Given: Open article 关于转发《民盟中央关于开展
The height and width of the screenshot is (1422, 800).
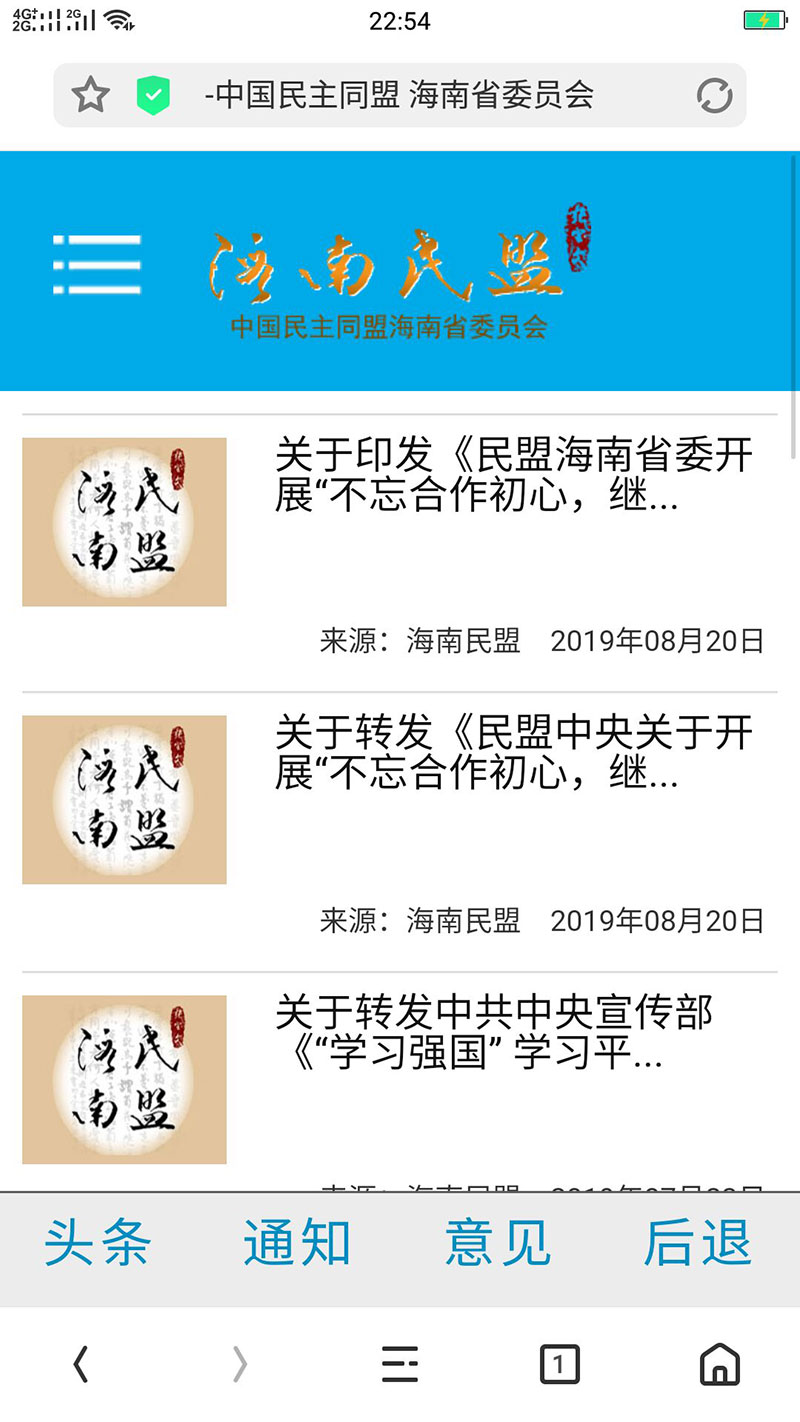Looking at the screenshot, I should click(514, 753).
